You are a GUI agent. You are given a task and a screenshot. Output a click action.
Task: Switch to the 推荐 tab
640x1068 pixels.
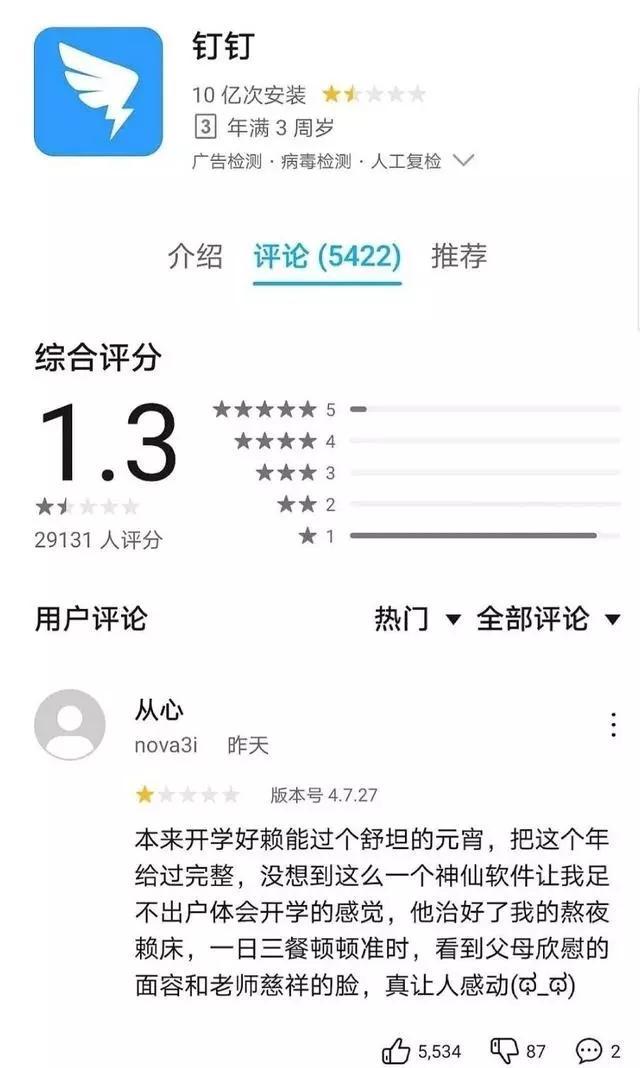pos(459,256)
